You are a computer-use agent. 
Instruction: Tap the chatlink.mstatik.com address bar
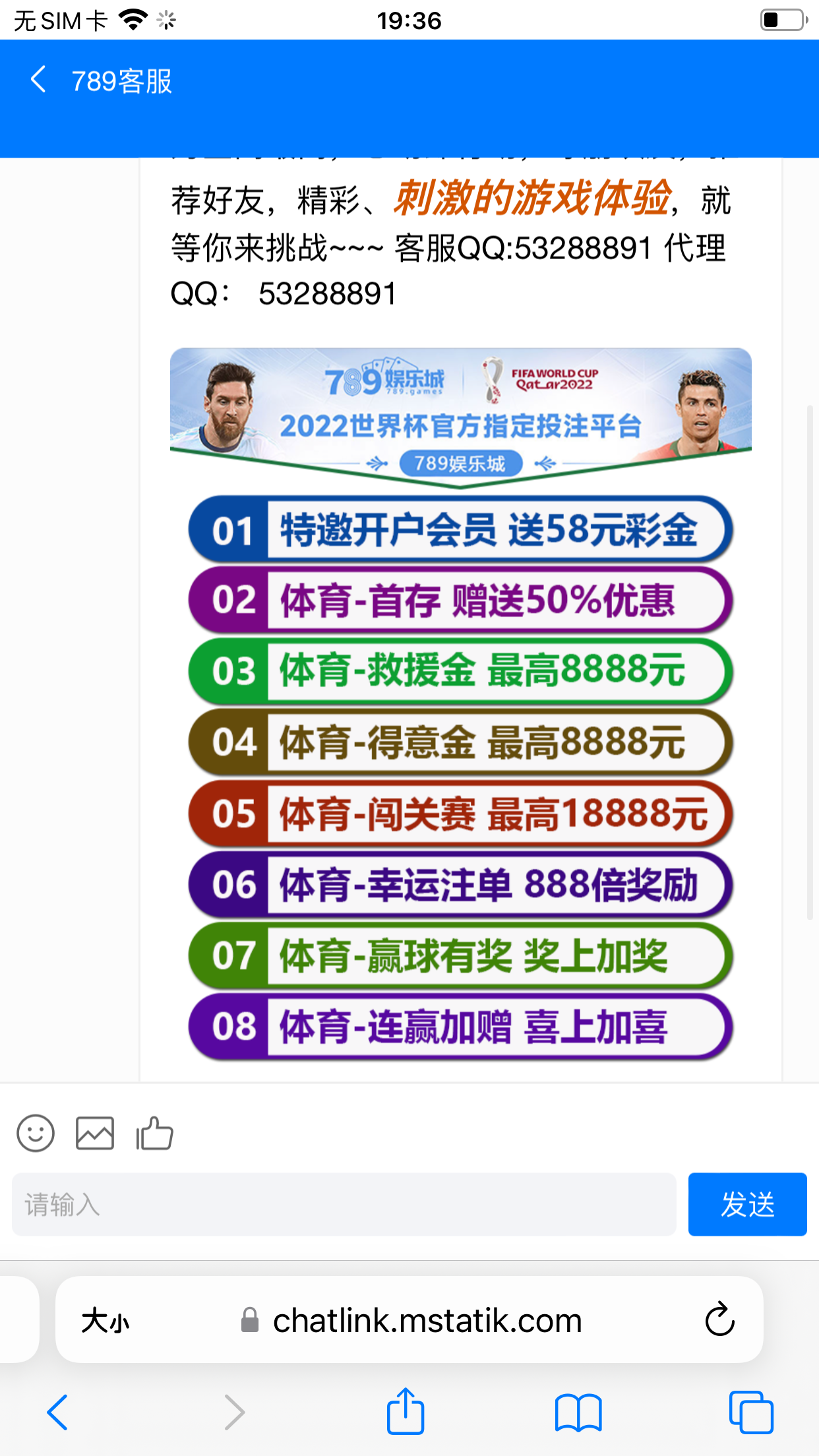(427, 1321)
